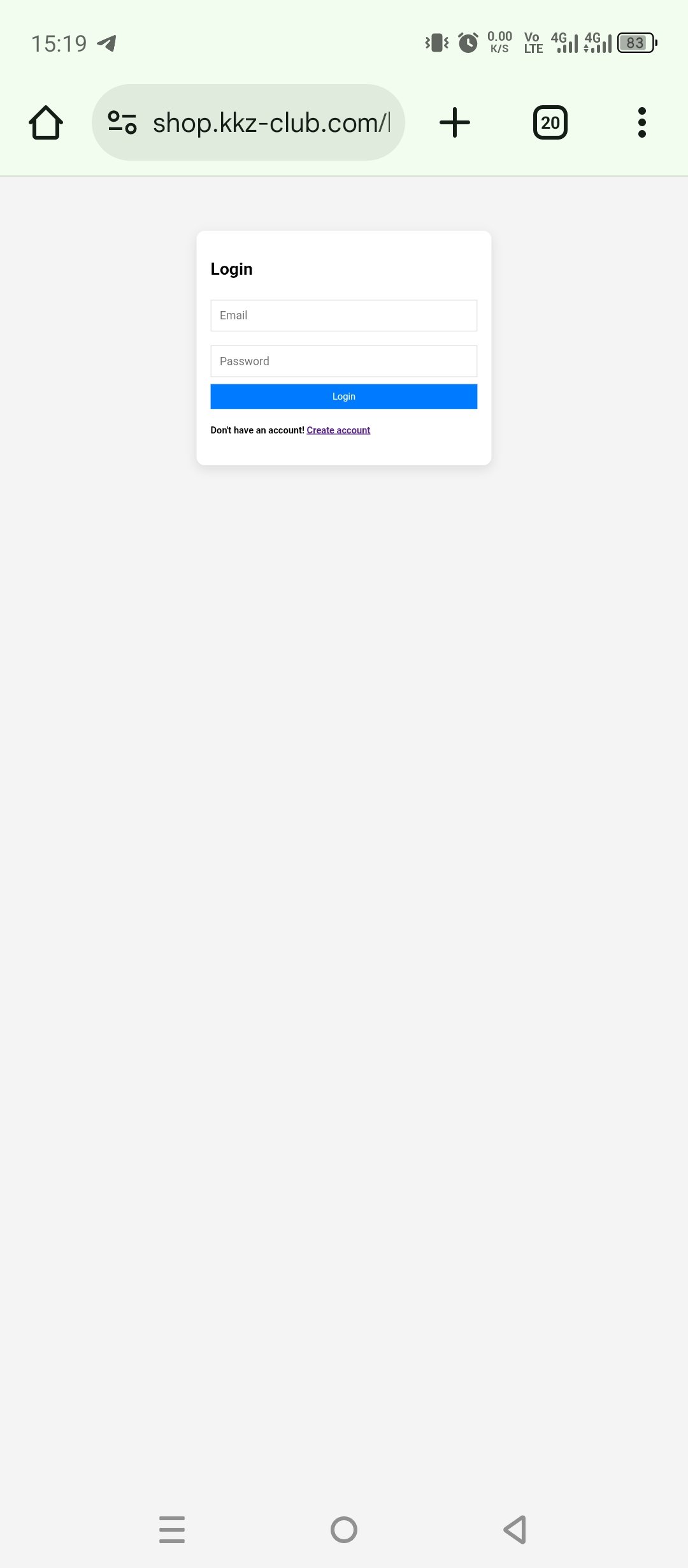Go to the browser home page
The image size is (688, 1568).
46,122
